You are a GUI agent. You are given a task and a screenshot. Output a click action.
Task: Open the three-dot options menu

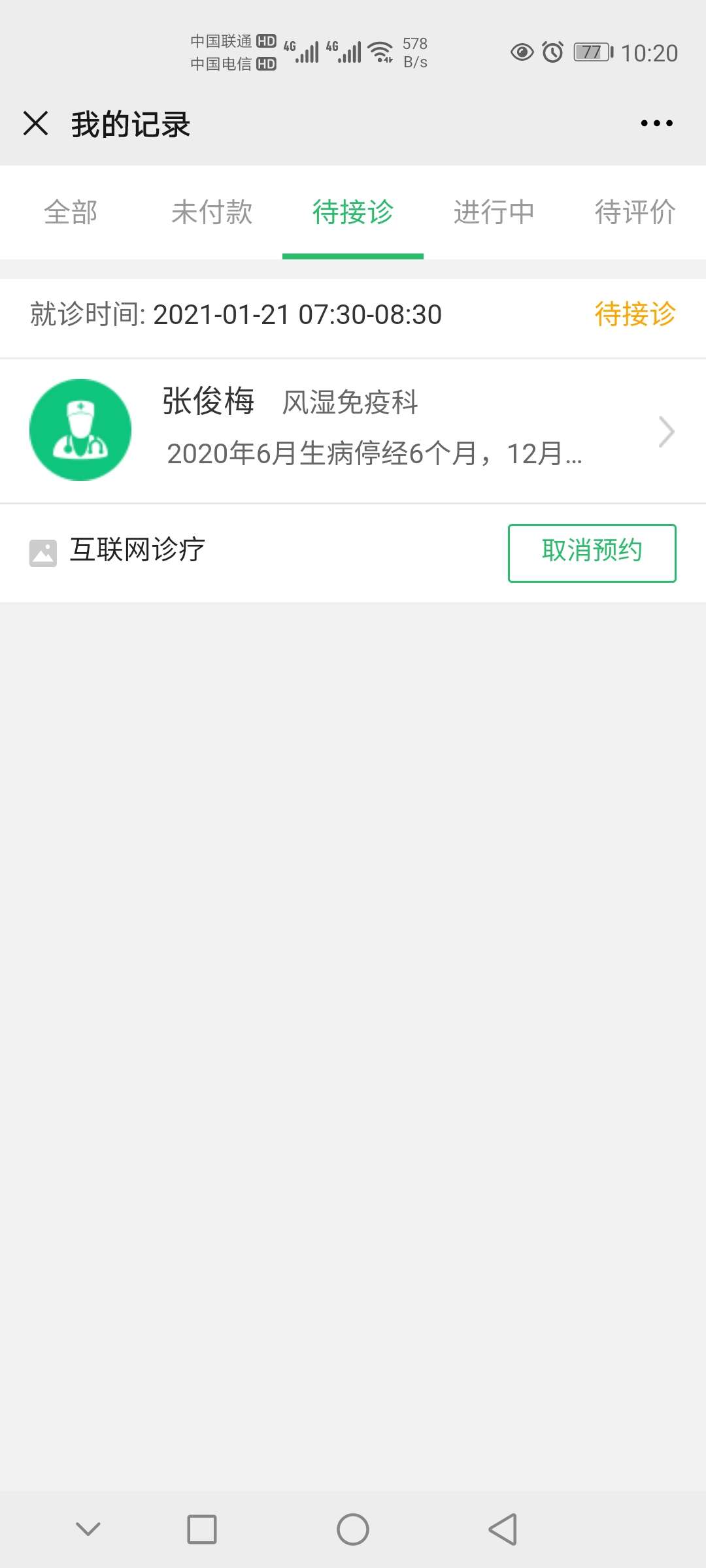click(657, 123)
